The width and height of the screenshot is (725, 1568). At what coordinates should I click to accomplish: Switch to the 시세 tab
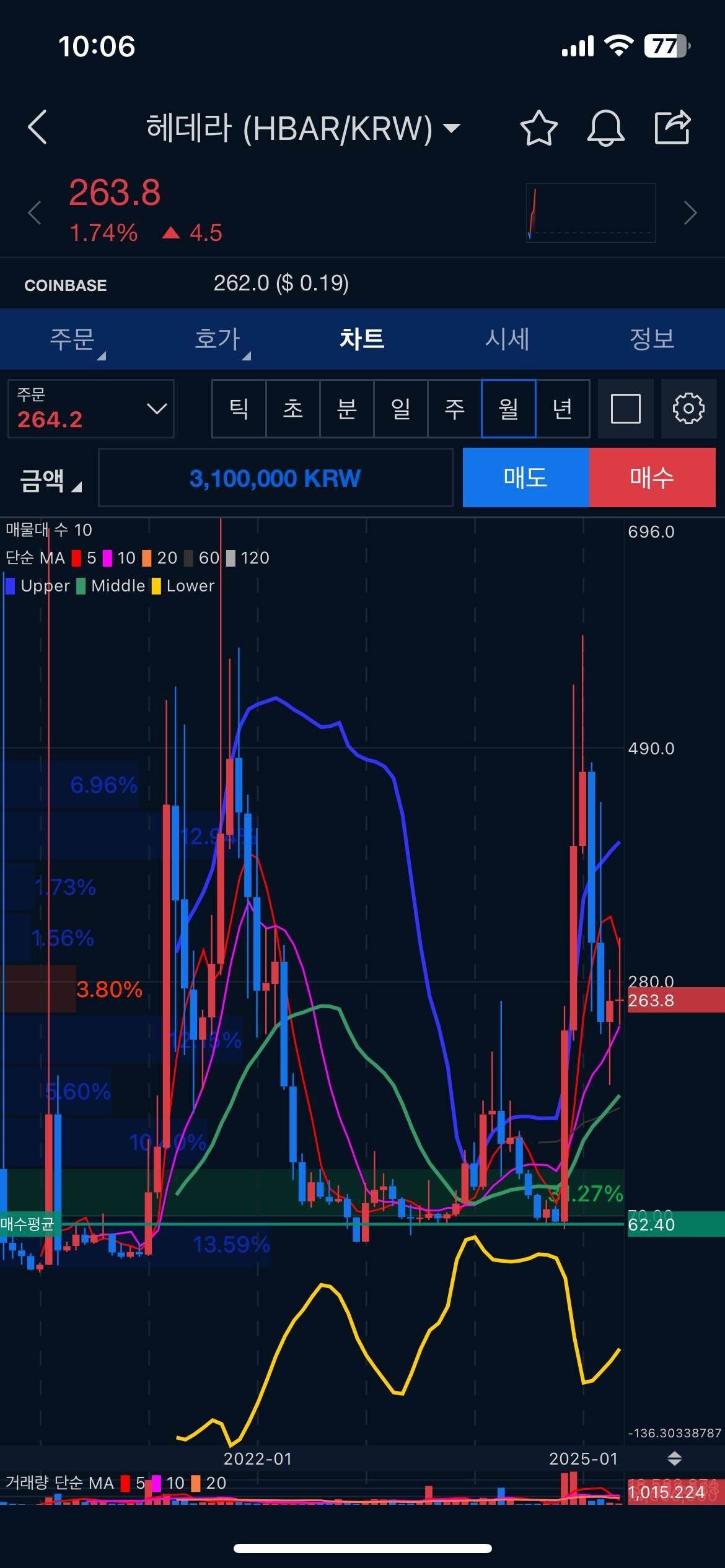(x=507, y=339)
